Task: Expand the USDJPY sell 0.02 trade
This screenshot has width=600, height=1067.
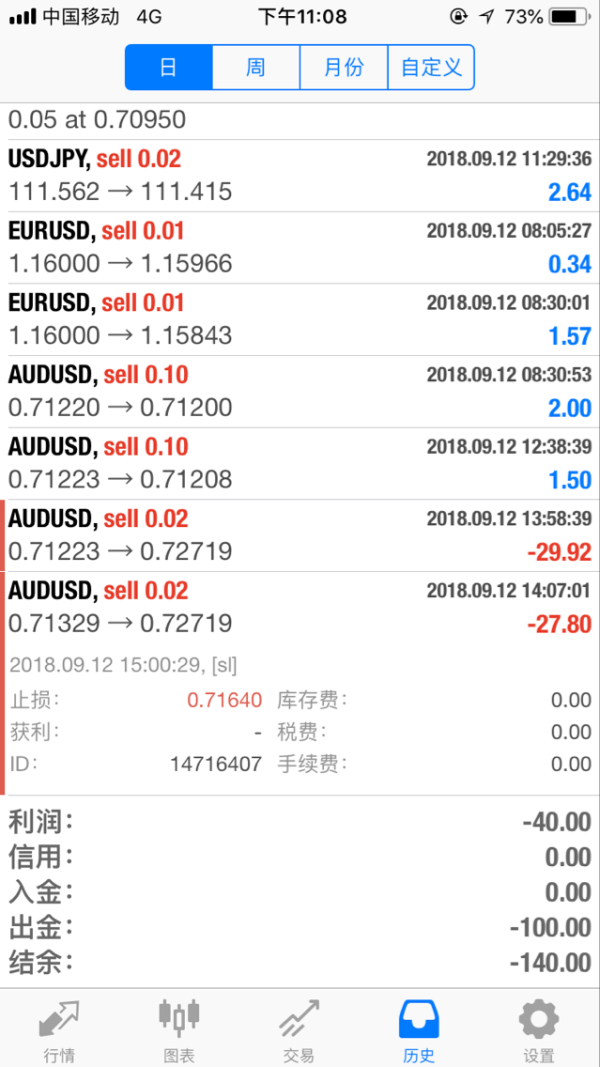Action: [300, 176]
